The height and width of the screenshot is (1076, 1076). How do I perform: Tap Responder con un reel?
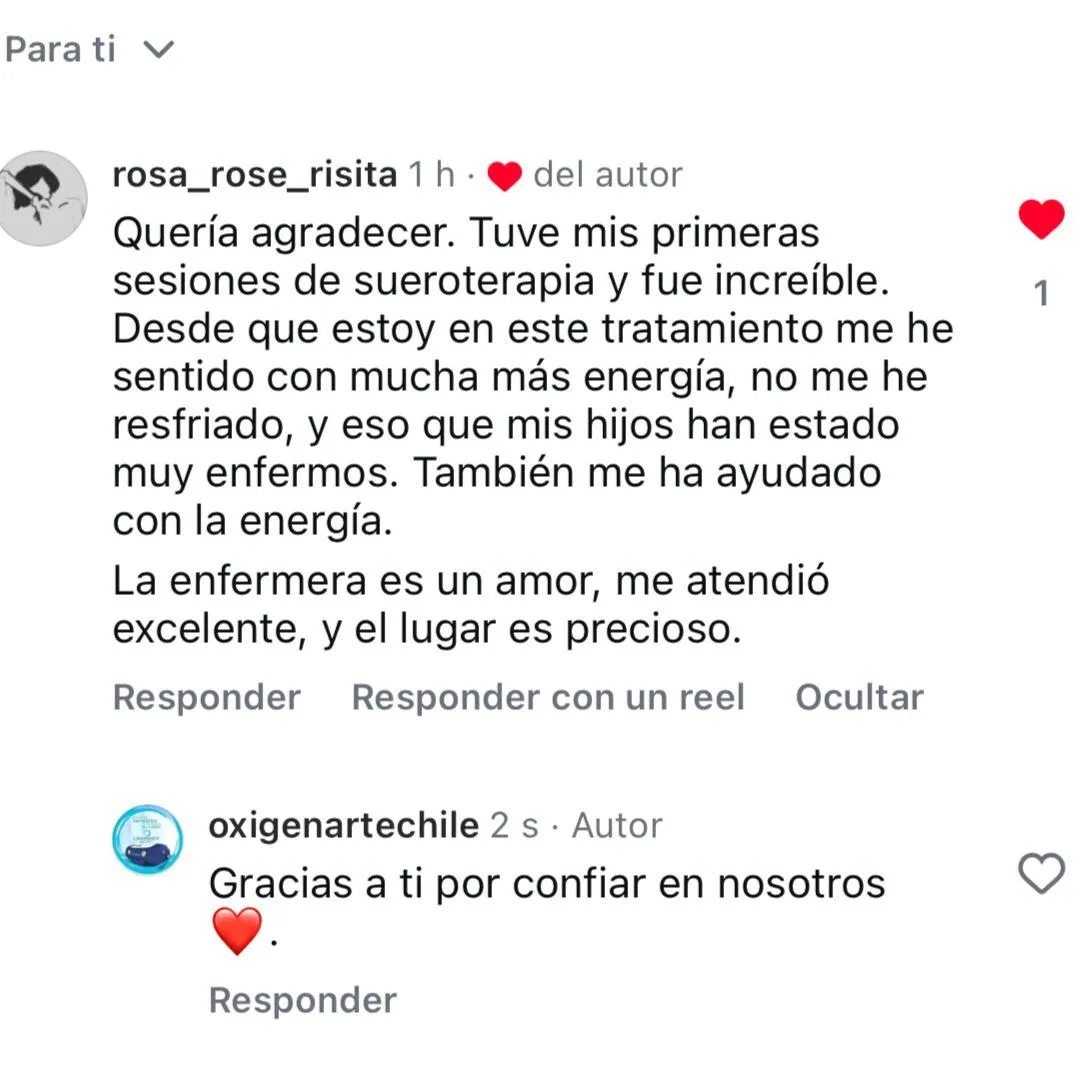548,697
